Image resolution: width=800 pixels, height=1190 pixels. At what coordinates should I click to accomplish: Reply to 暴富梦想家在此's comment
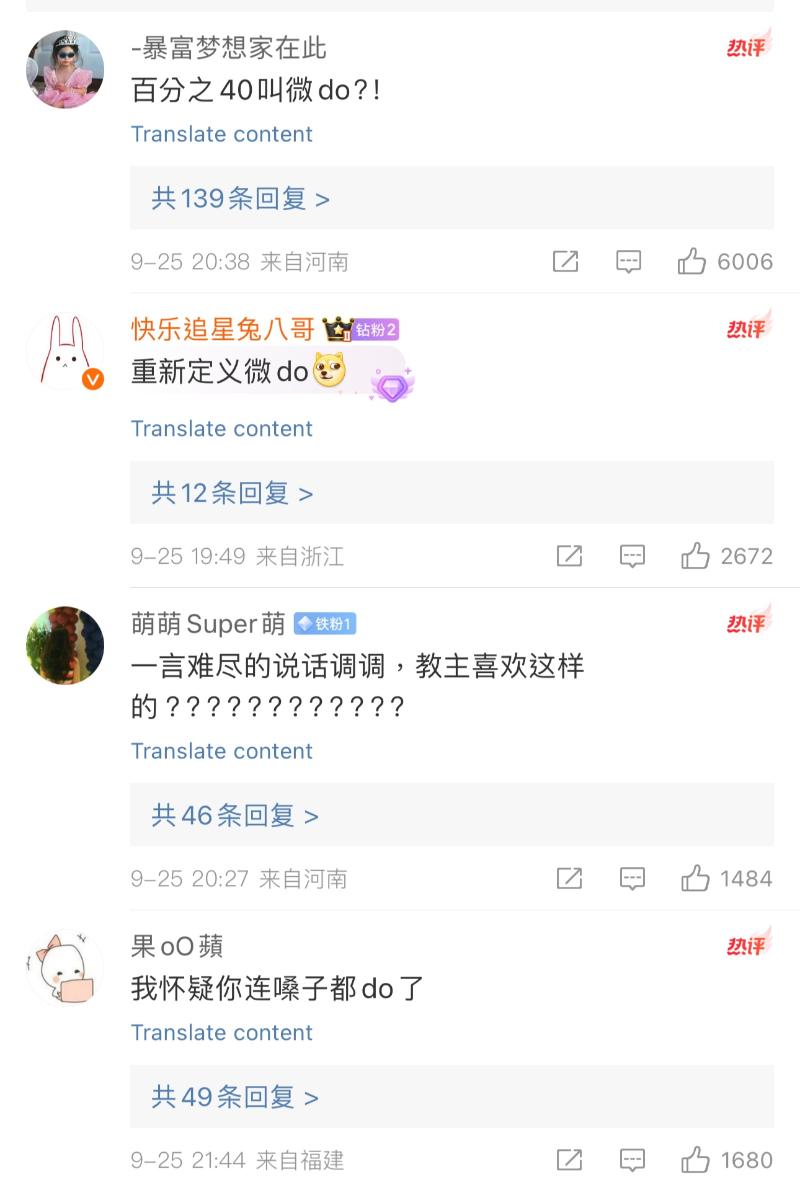pyautogui.click(x=628, y=262)
